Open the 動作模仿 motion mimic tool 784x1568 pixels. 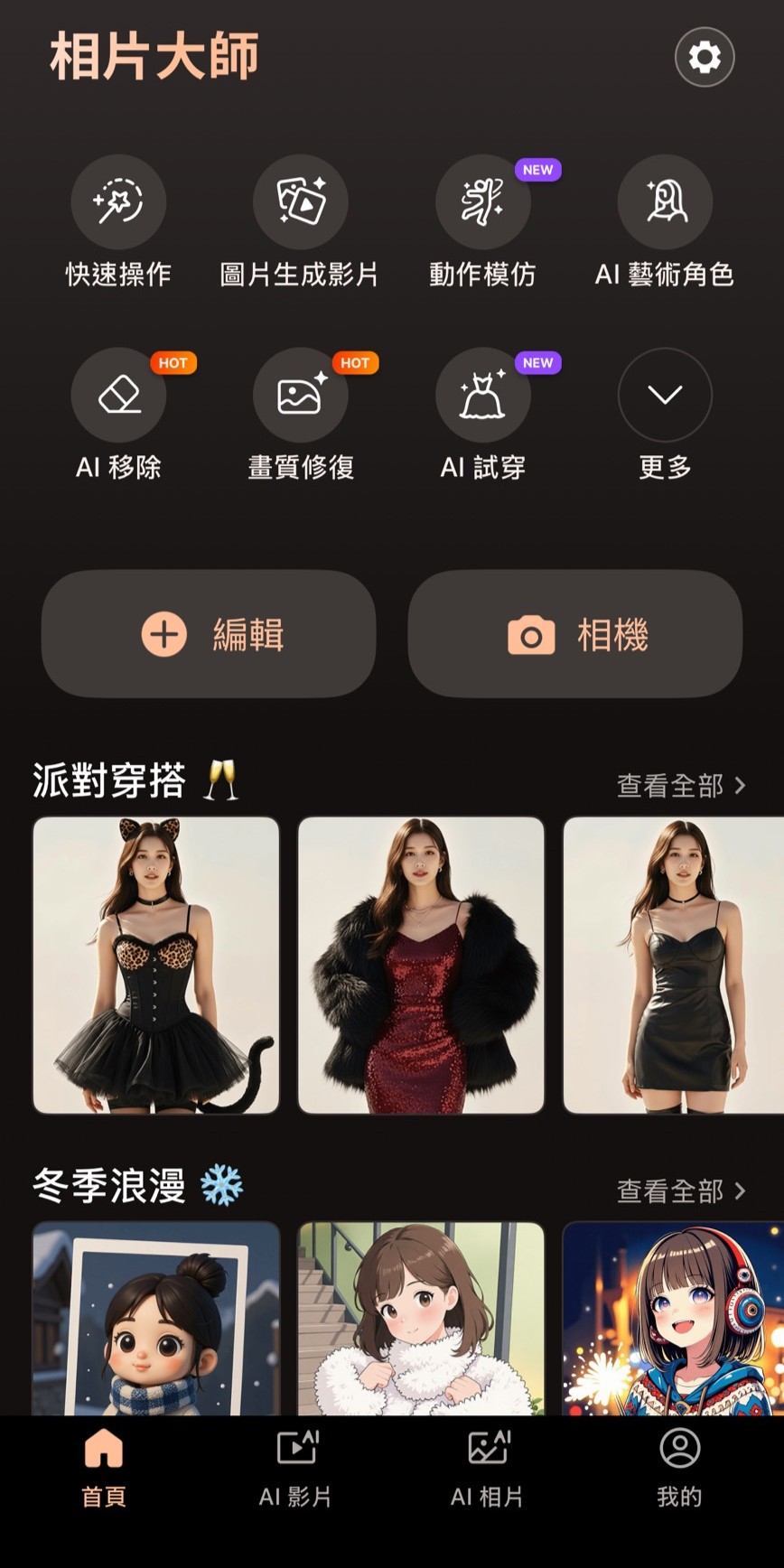click(483, 202)
